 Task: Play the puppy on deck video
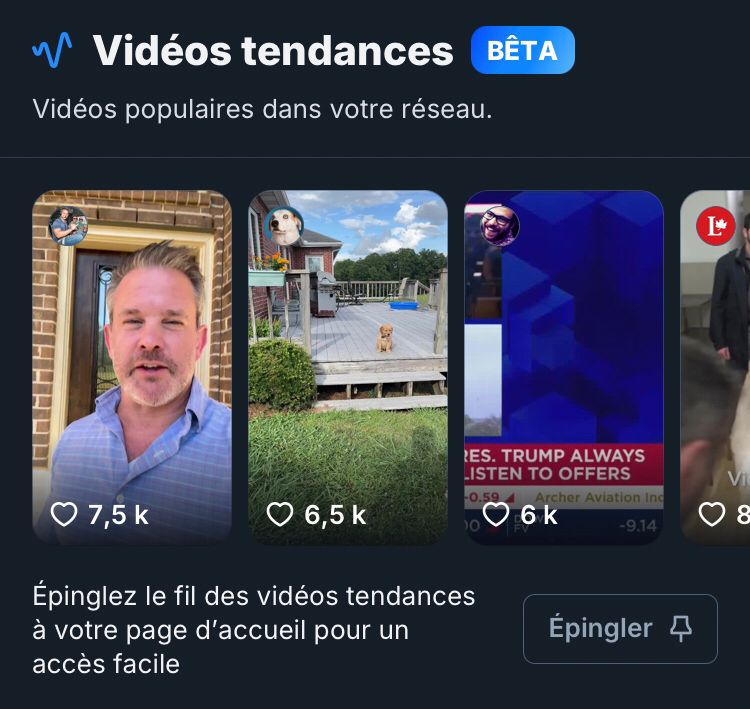pyautogui.click(x=348, y=367)
